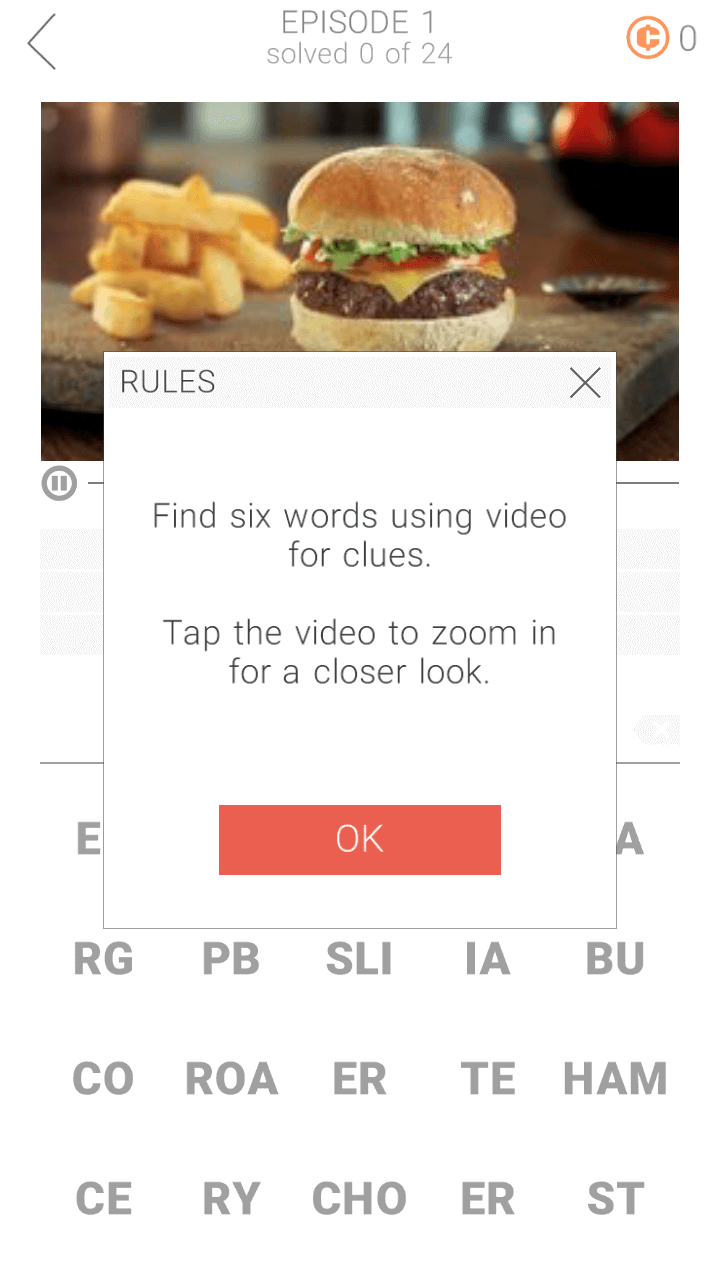
Task: Select the BU letter tile
Action: coord(613,959)
